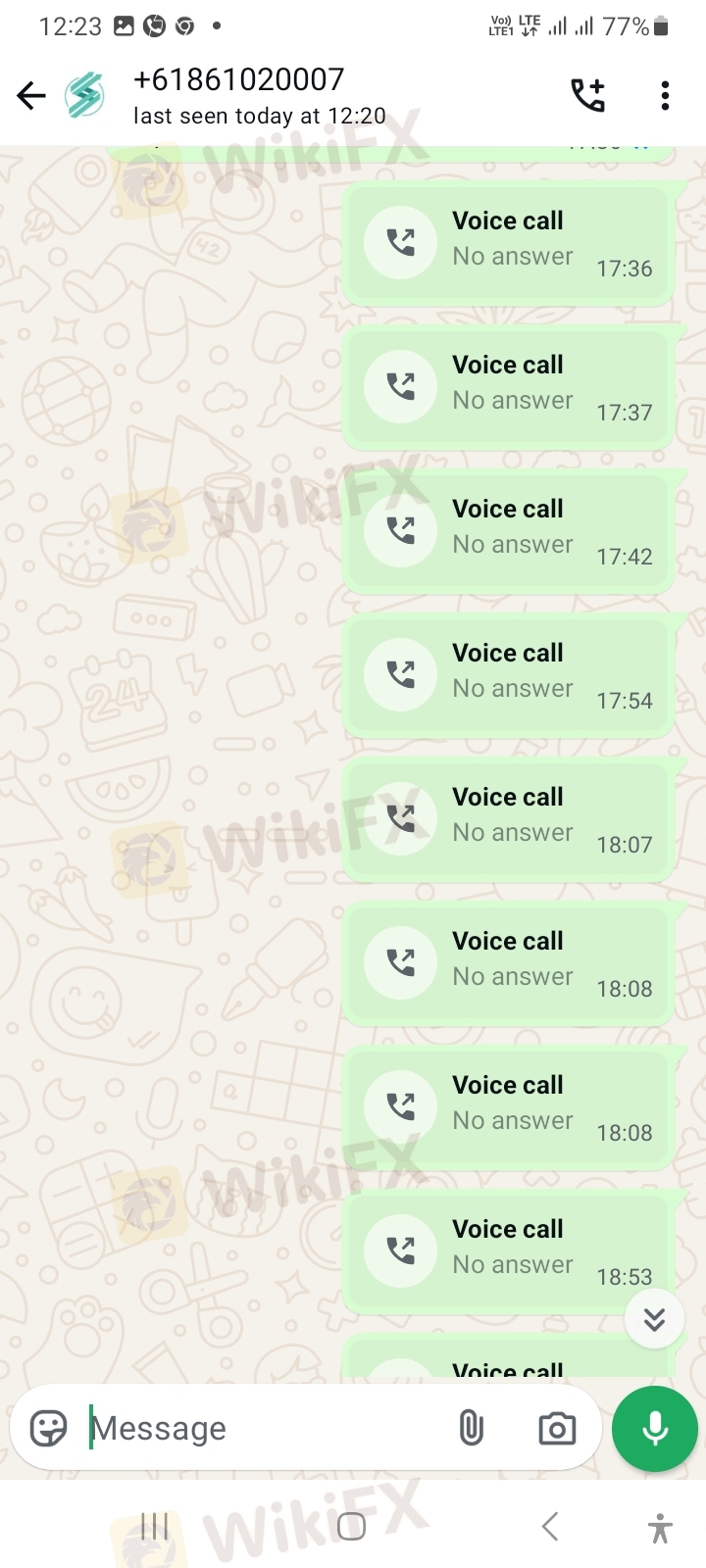Image resolution: width=706 pixels, height=1568 pixels.
Task: Open the camera from the message bar
Action: pos(557,1429)
